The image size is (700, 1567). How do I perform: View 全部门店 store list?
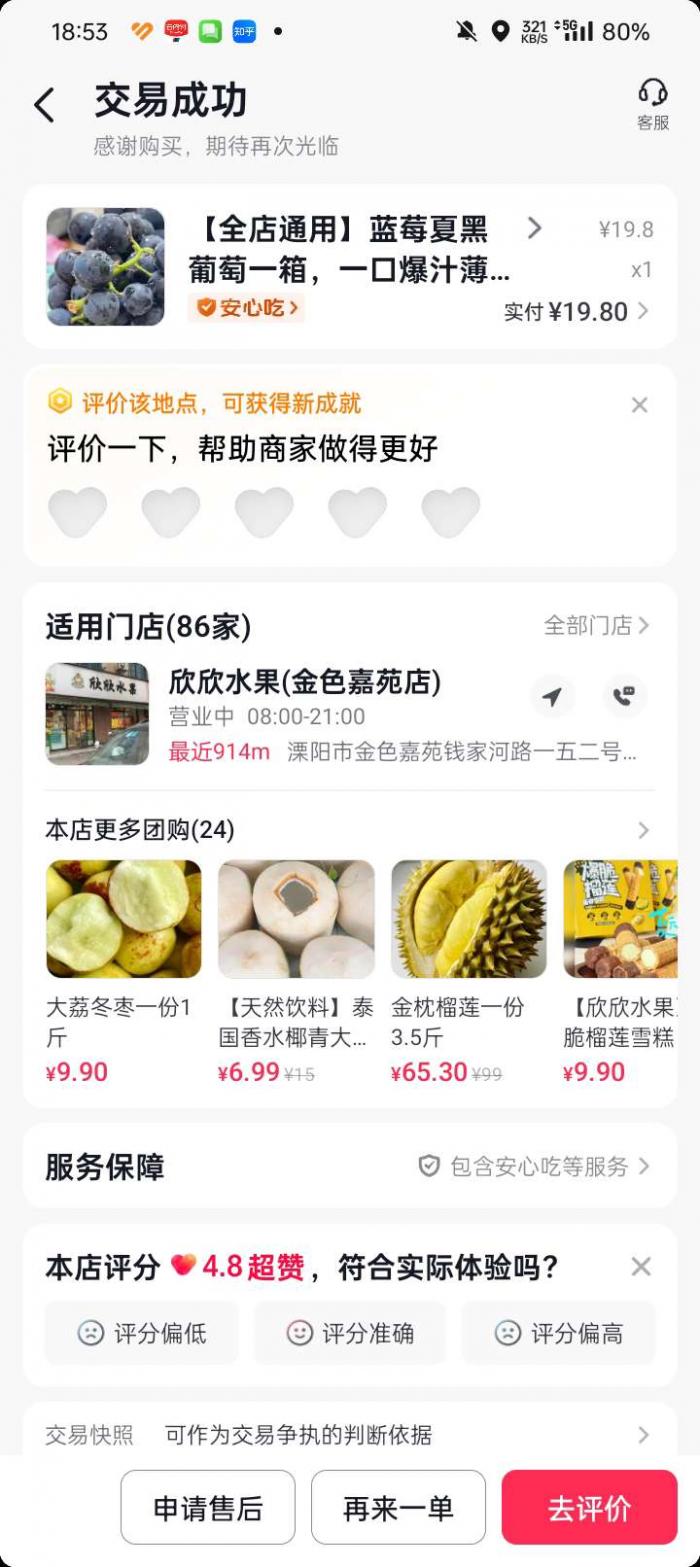tap(596, 626)
